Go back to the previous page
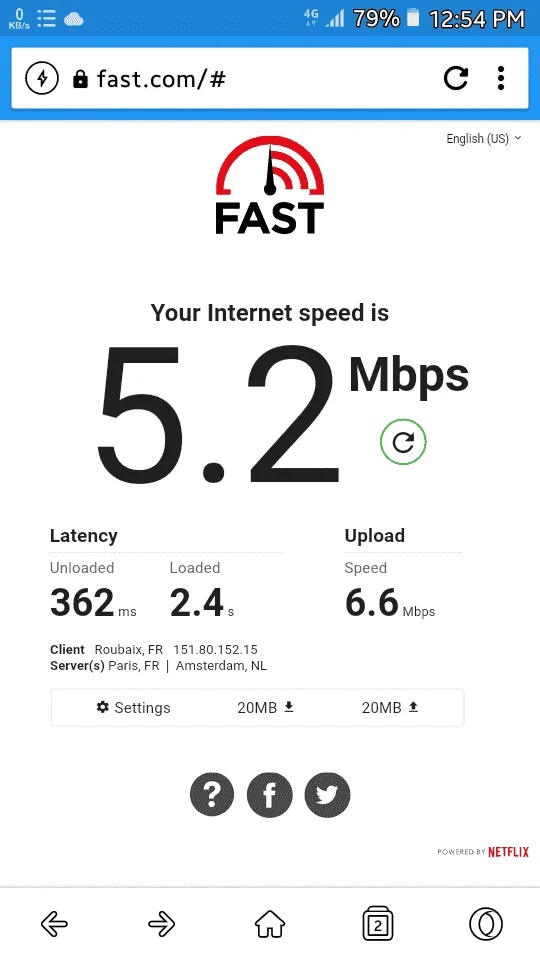The width and height of the screenshot is (540, 960). (x=54, y=924)
